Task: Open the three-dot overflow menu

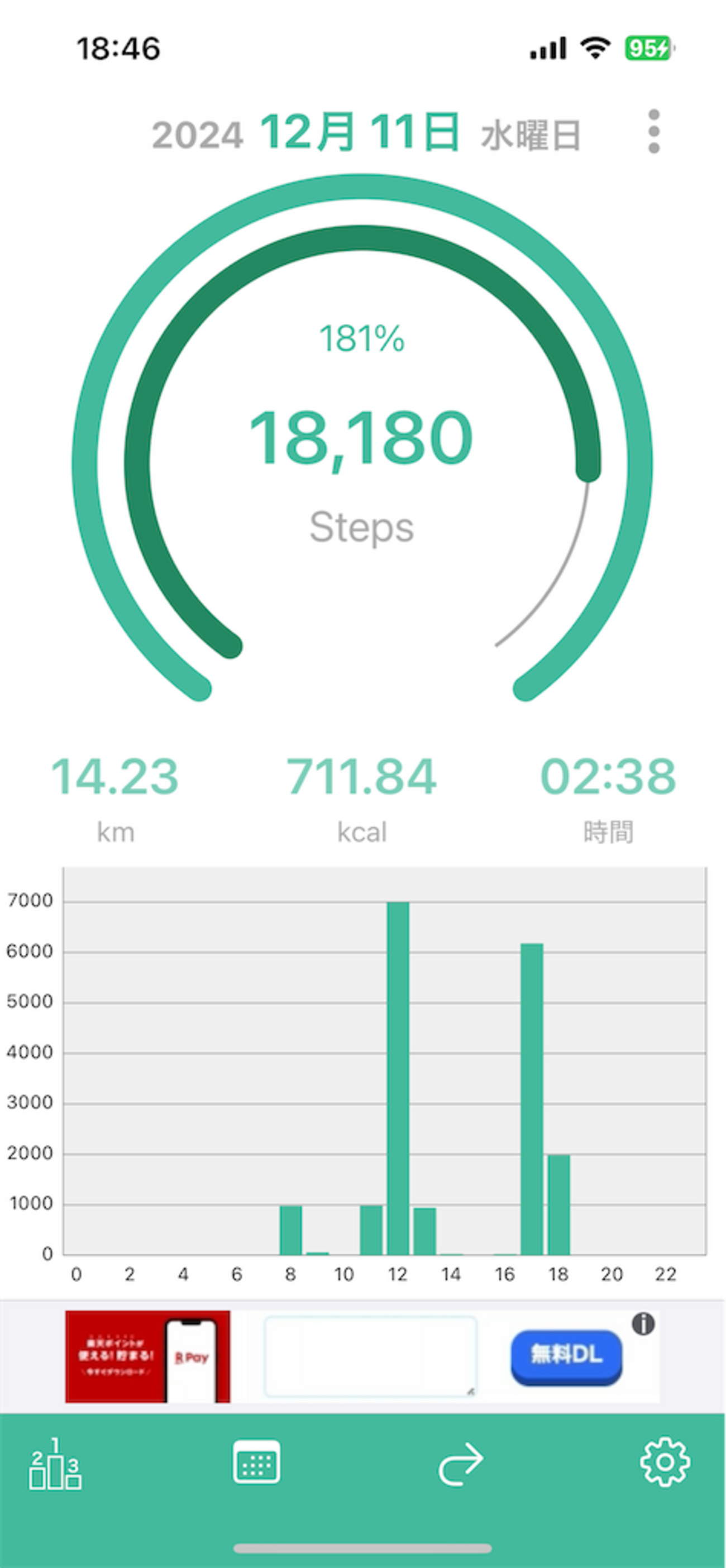Action: 654,132
